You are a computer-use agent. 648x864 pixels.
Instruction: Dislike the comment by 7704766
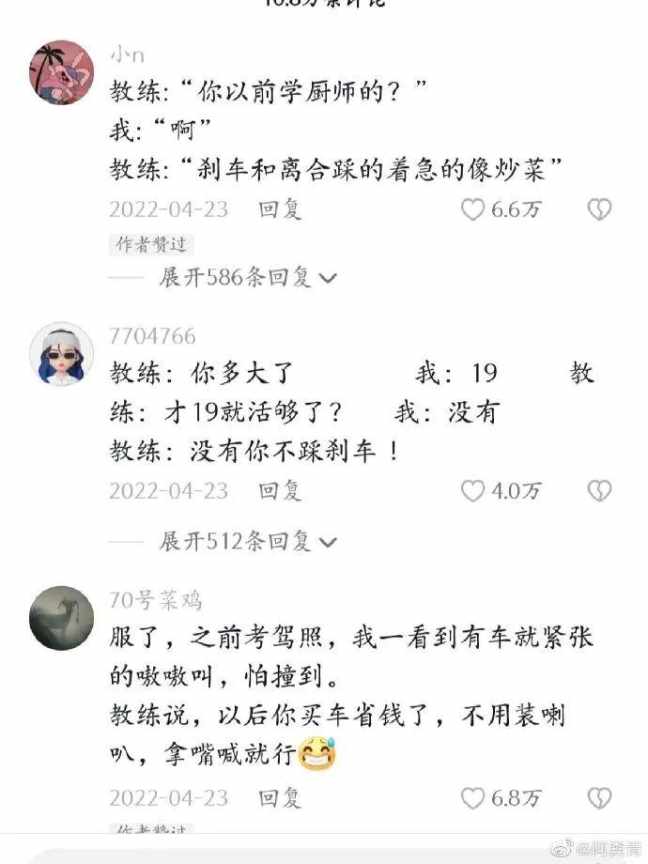pyautogui.click(x=599, y=491)
